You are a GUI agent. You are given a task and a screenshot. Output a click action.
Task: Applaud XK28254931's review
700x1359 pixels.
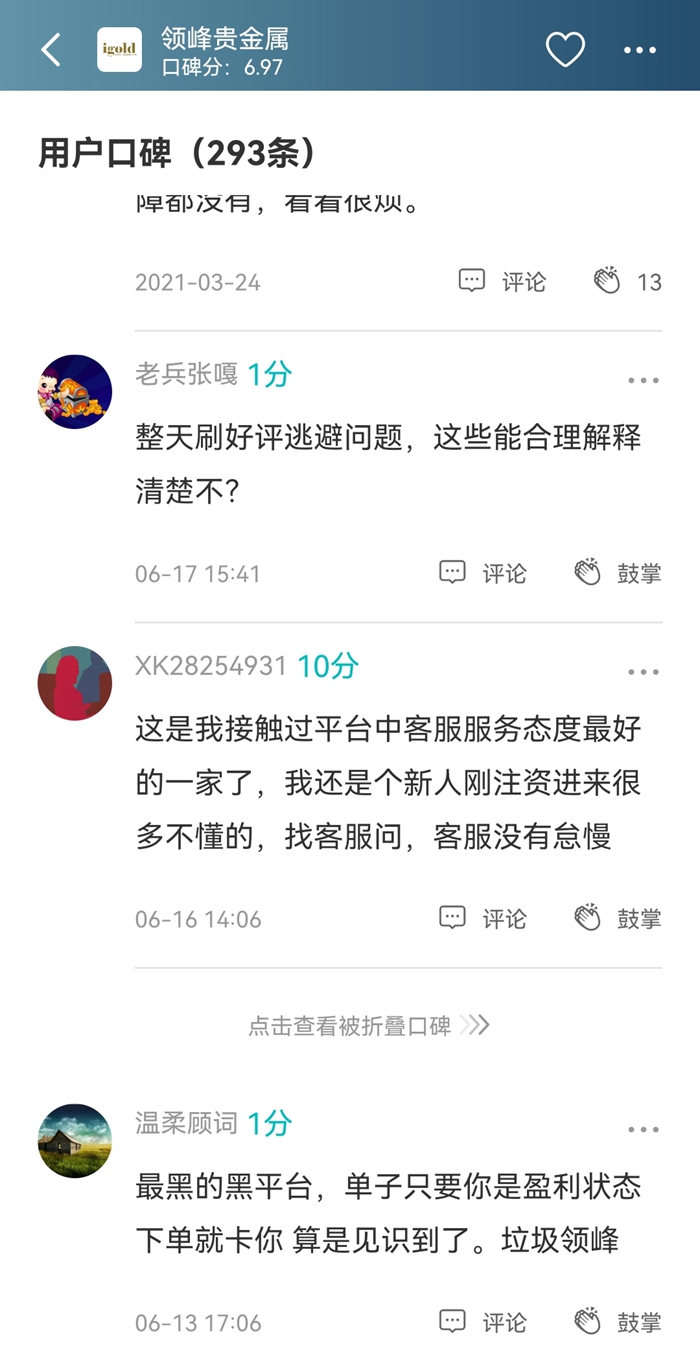[617, 918]
